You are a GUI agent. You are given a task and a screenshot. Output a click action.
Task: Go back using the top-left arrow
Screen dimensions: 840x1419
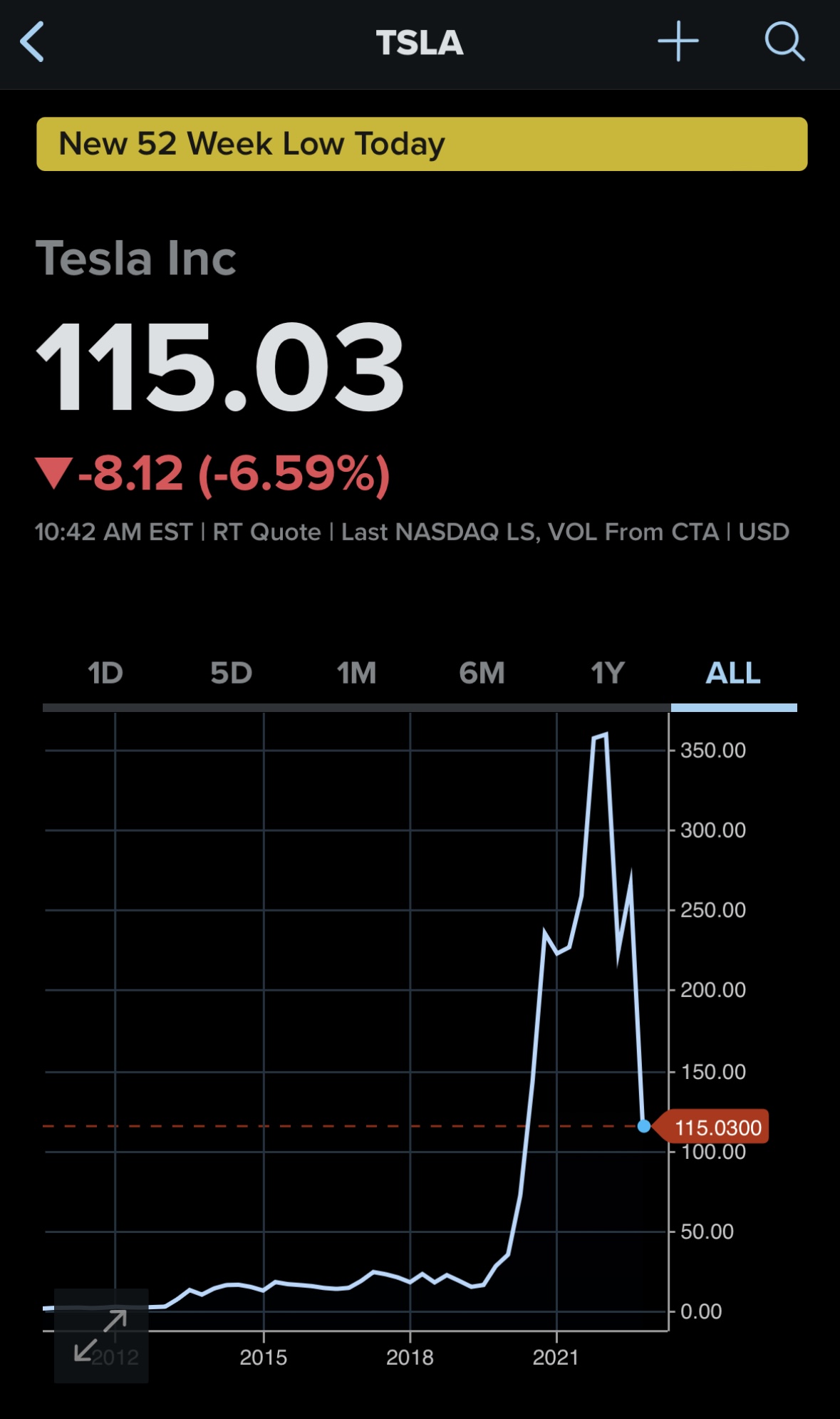pos(33,42)
